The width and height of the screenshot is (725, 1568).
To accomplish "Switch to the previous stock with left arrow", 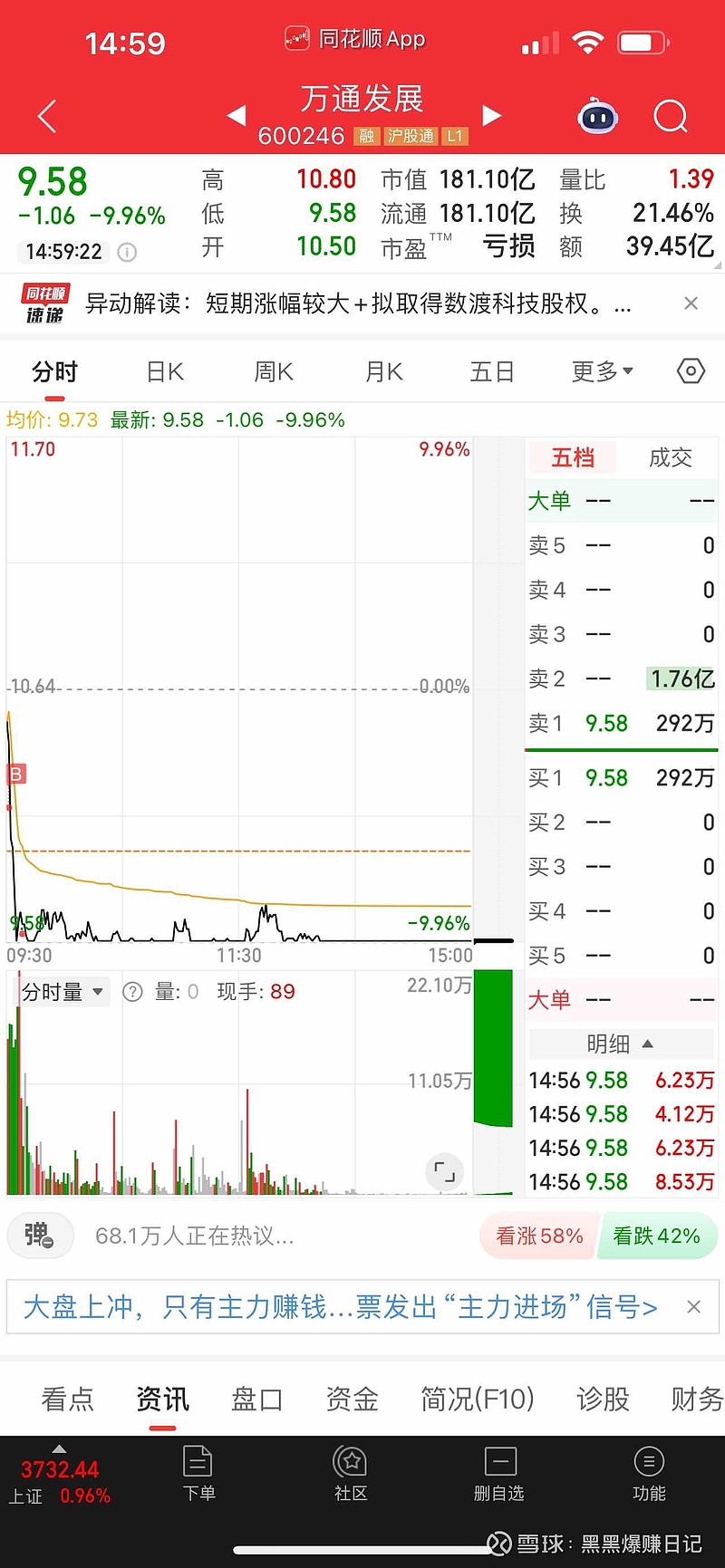I will [236, 115].
